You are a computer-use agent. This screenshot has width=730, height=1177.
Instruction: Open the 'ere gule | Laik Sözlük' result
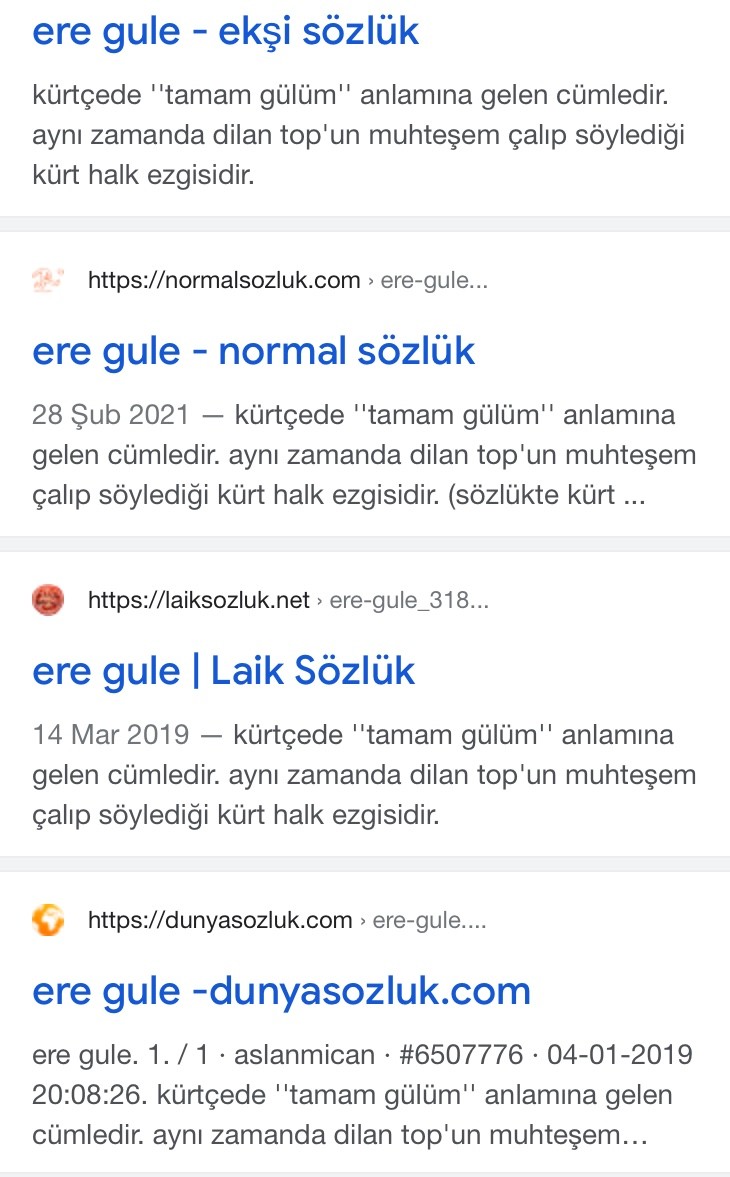pos(223,671)
